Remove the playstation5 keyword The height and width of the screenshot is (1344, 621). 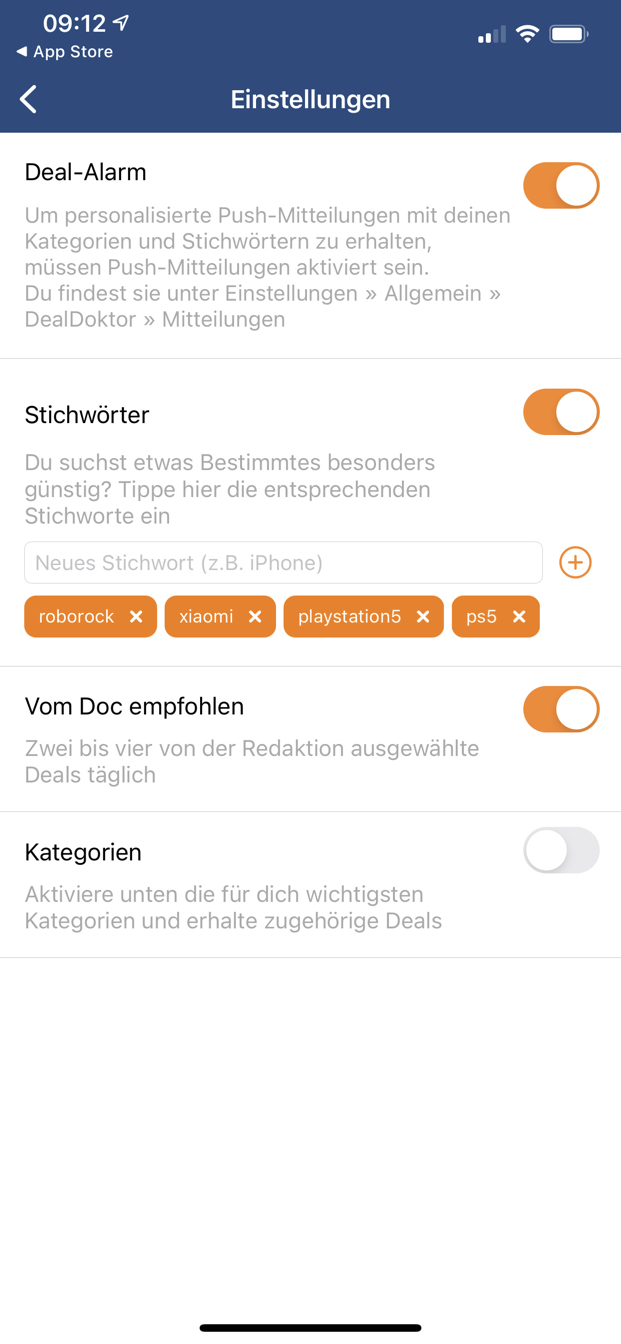pyautogui.click(x=423, y=617)
